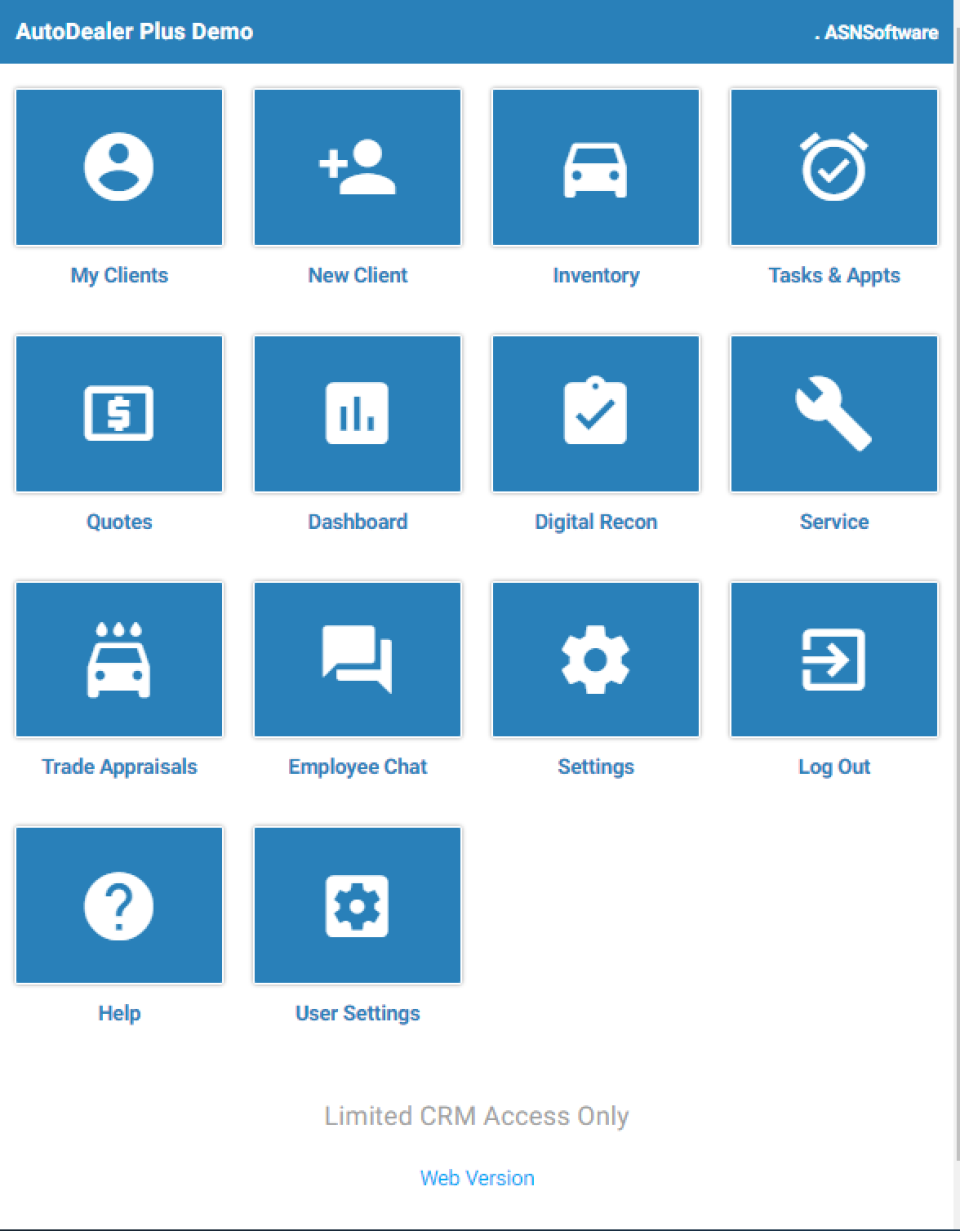Open Tasks & Appts
960x1231 pixels.
coord(834,166)
